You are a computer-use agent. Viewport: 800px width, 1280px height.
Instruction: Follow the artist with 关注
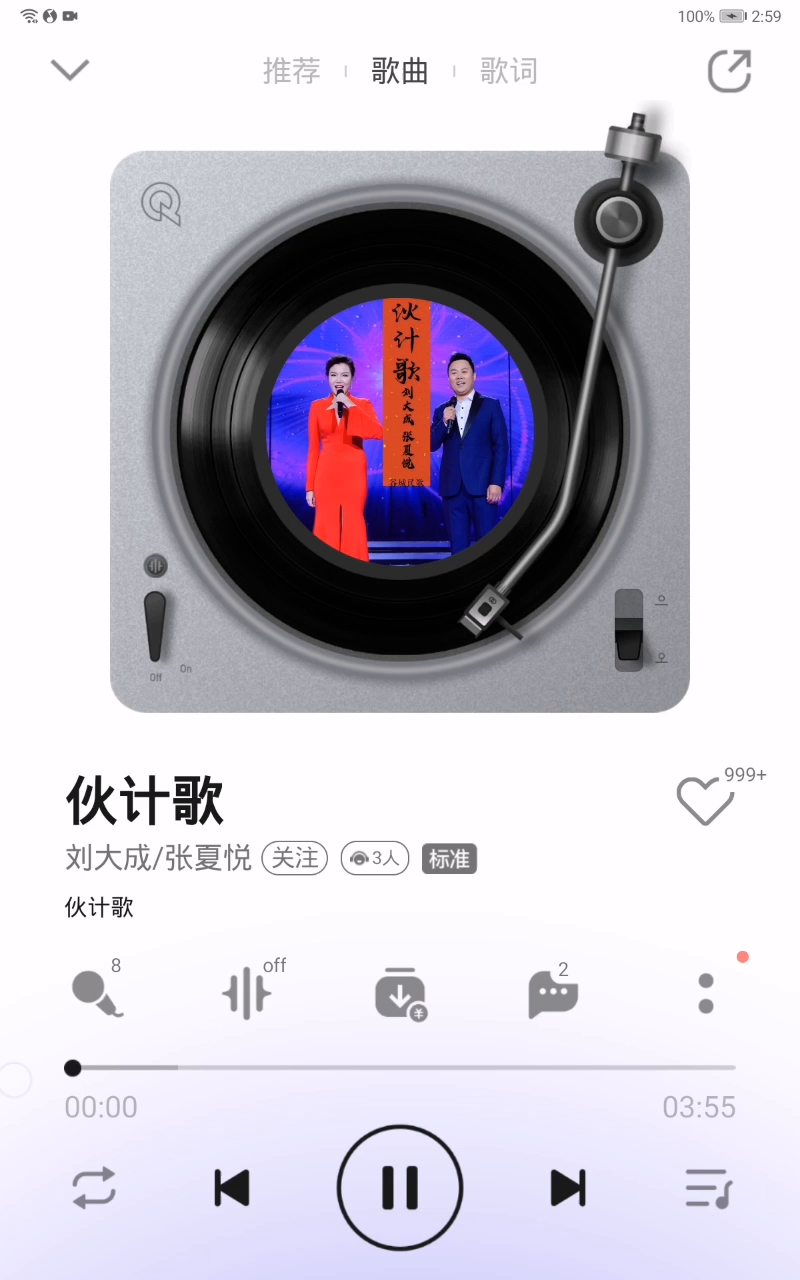point(295,858)
